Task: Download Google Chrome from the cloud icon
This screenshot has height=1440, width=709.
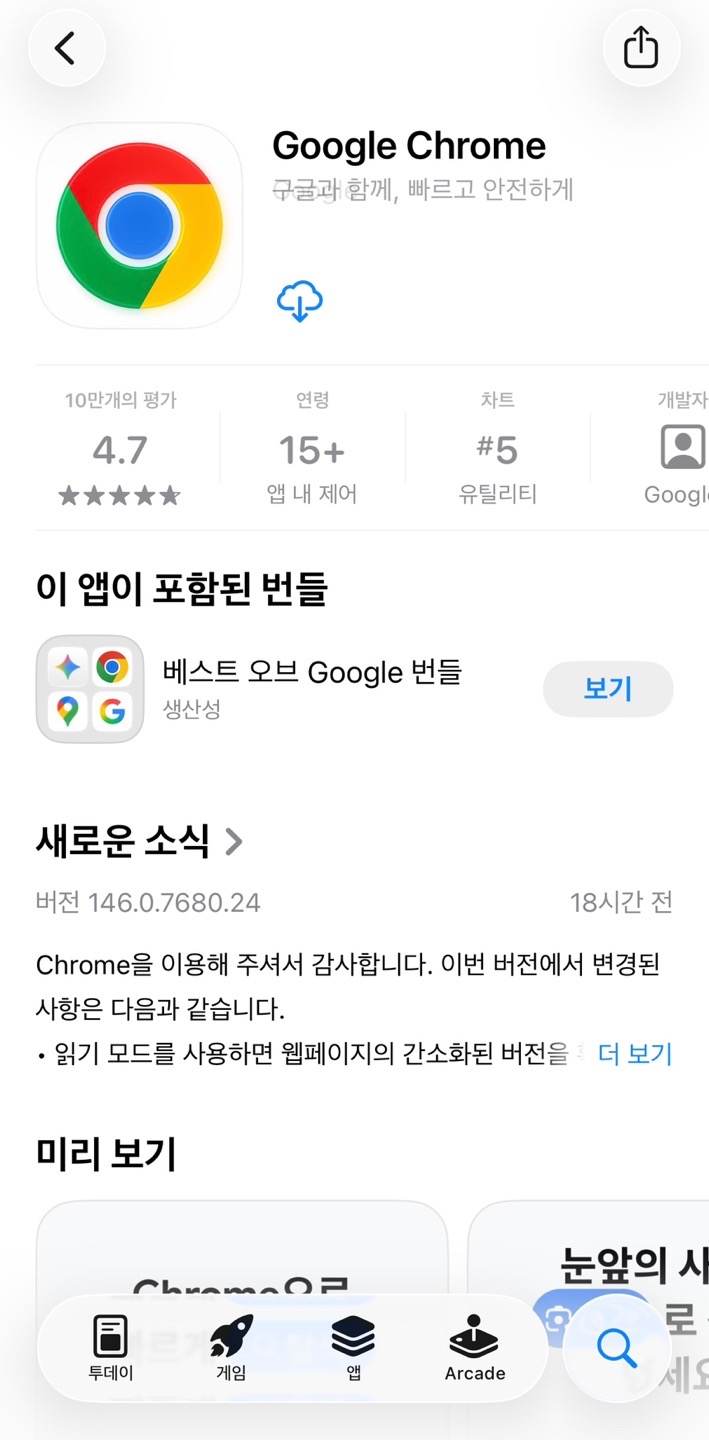Action: coord(299,301)
